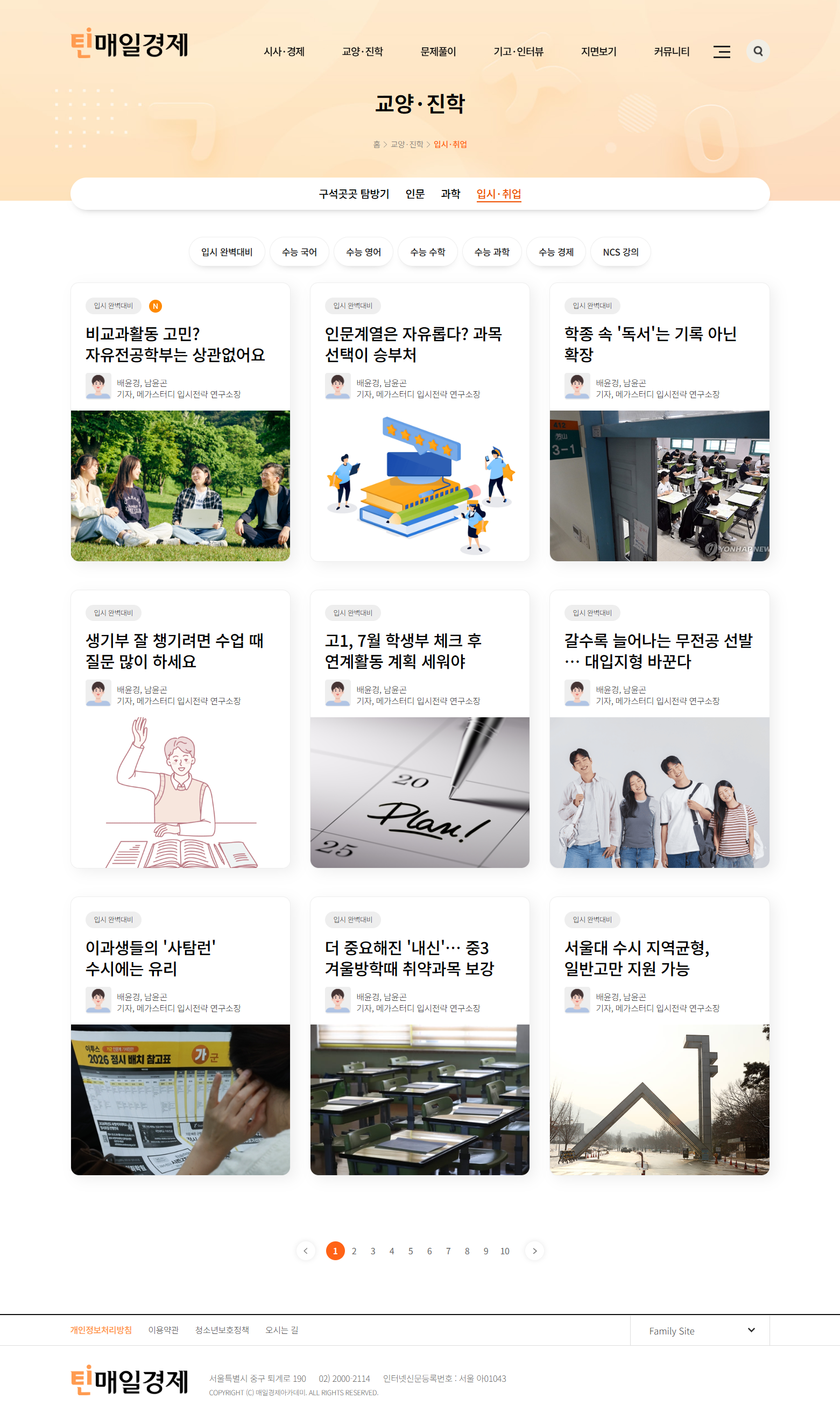
Task: Open the search magnifier icon
Action: (x=757, y=52)
